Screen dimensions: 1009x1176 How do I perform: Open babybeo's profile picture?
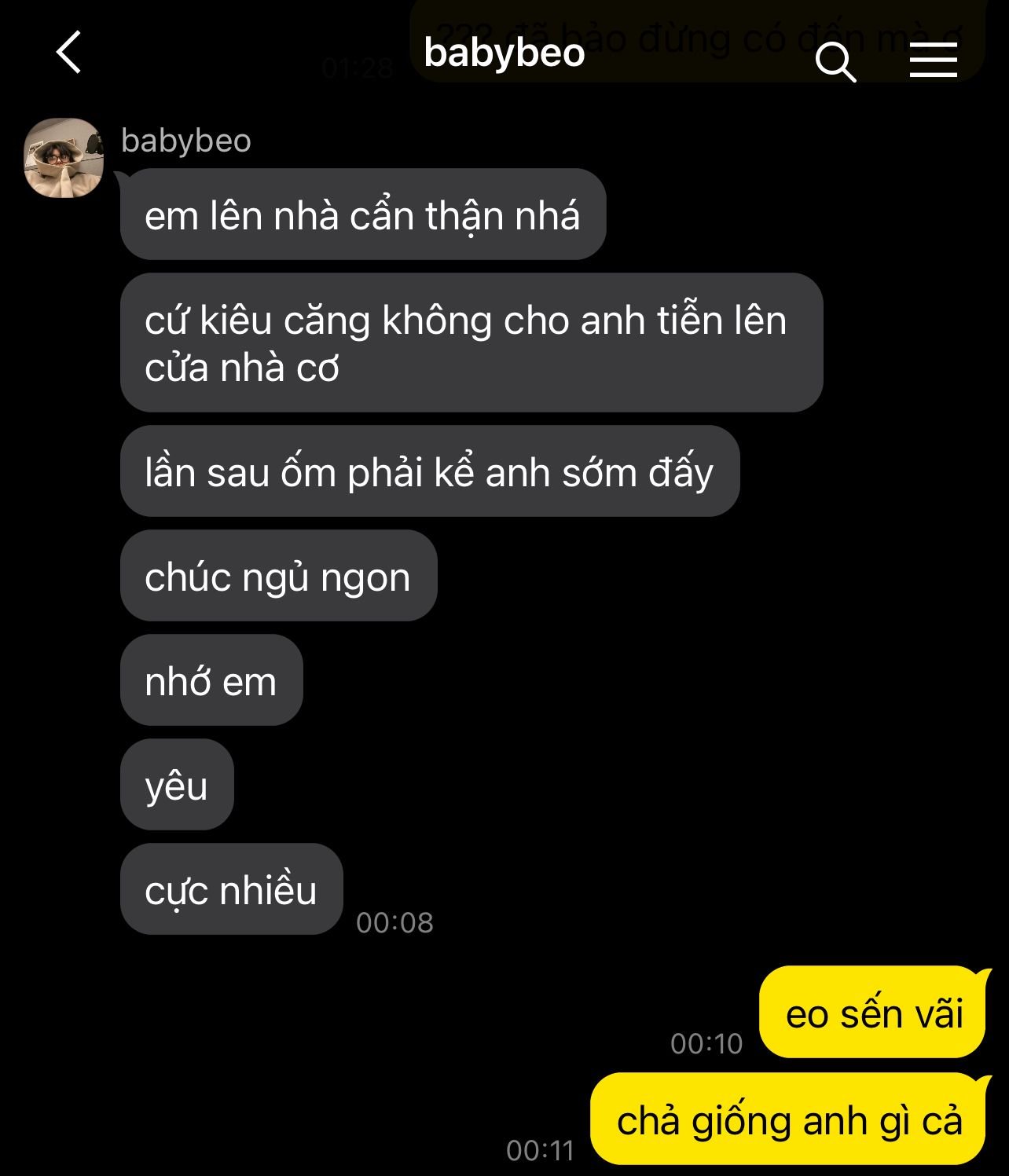coord(64,158)
